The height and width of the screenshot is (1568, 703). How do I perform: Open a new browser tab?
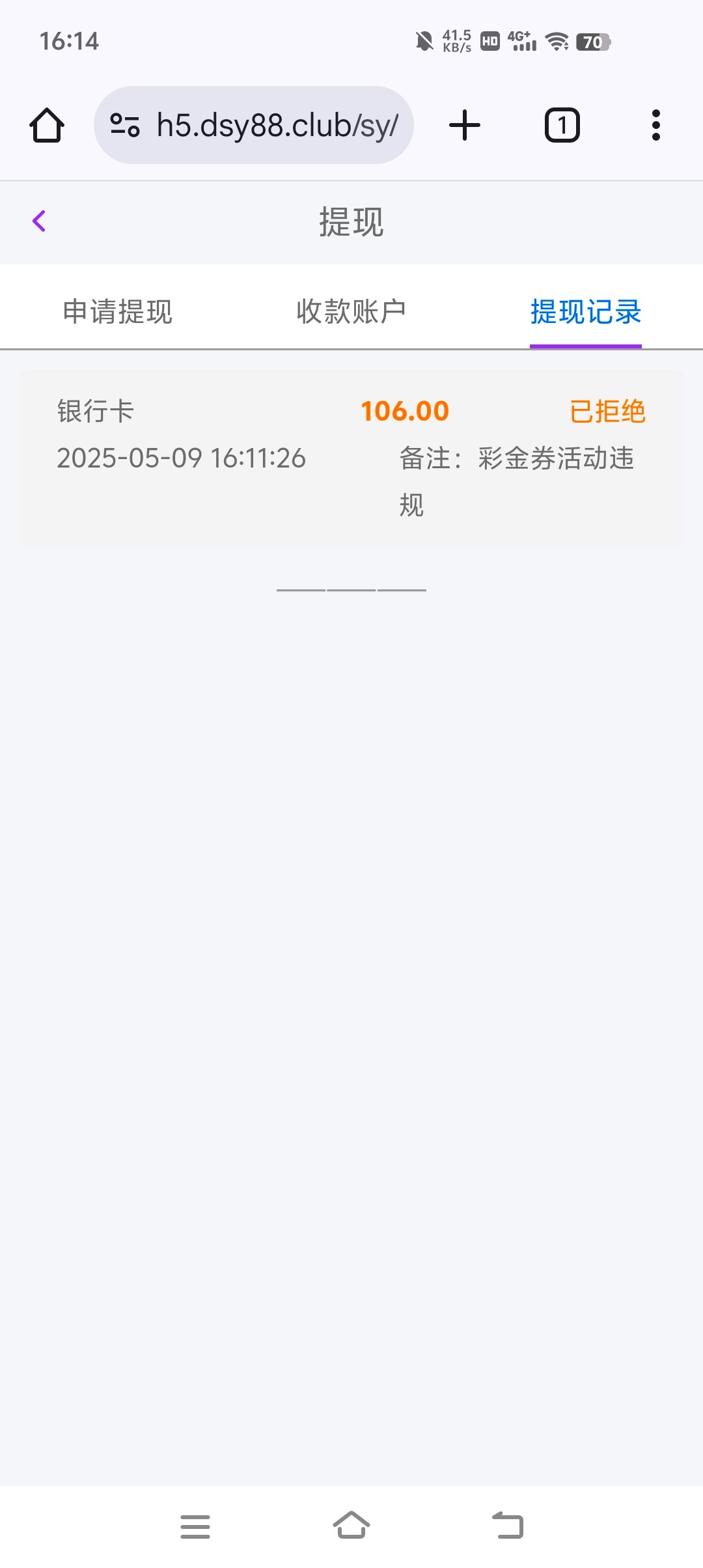coord(465,125)
